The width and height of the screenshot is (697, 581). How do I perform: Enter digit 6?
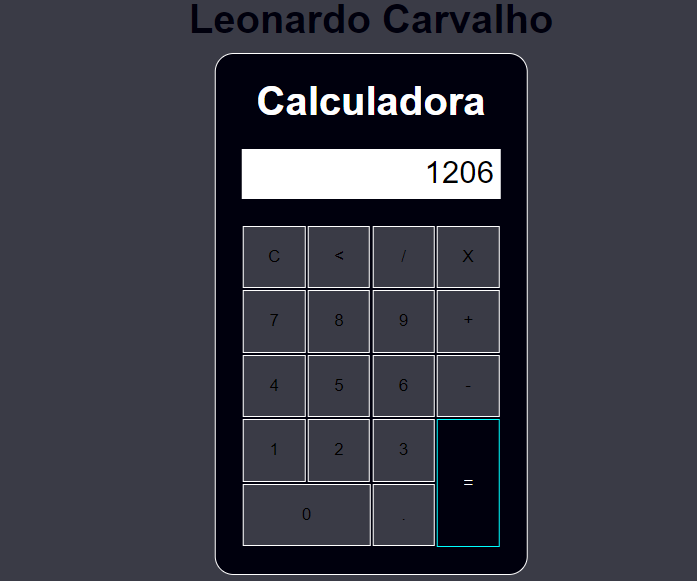[x=403, y=386]
